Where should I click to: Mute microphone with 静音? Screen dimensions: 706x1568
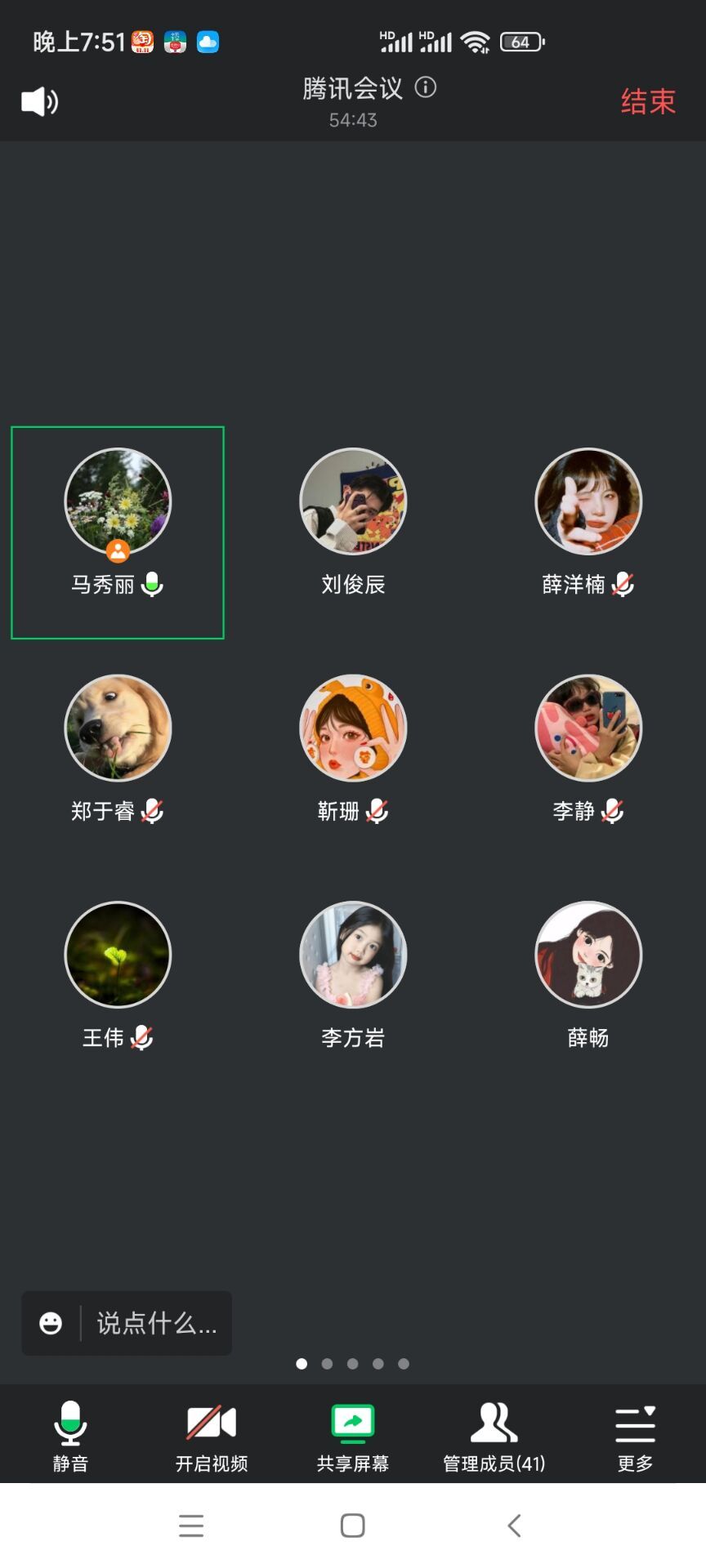(x=70, y=1435)
